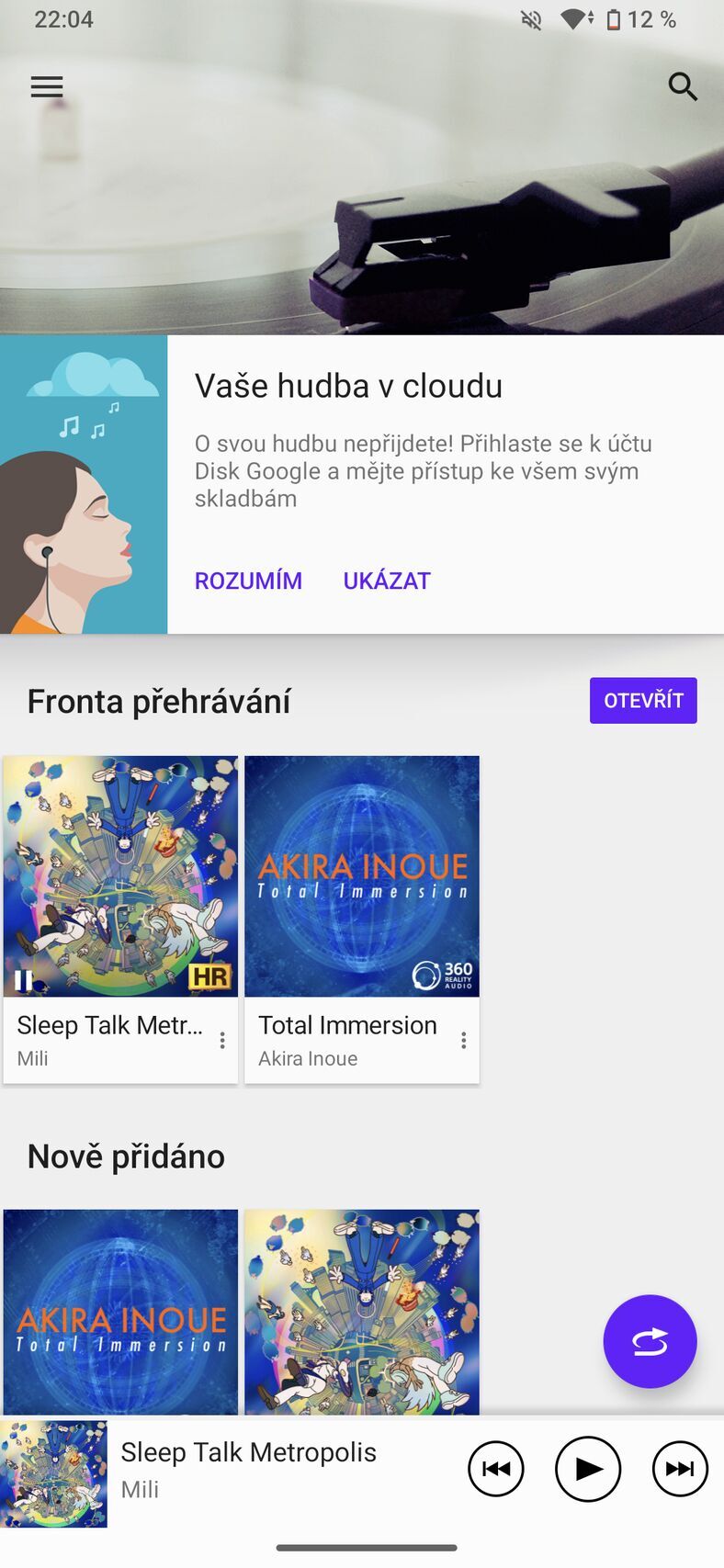Open options menu for Sleep Talk Metropolis
The height and width of the screenshot is (1568, 724).
[x=221, y=1039]
